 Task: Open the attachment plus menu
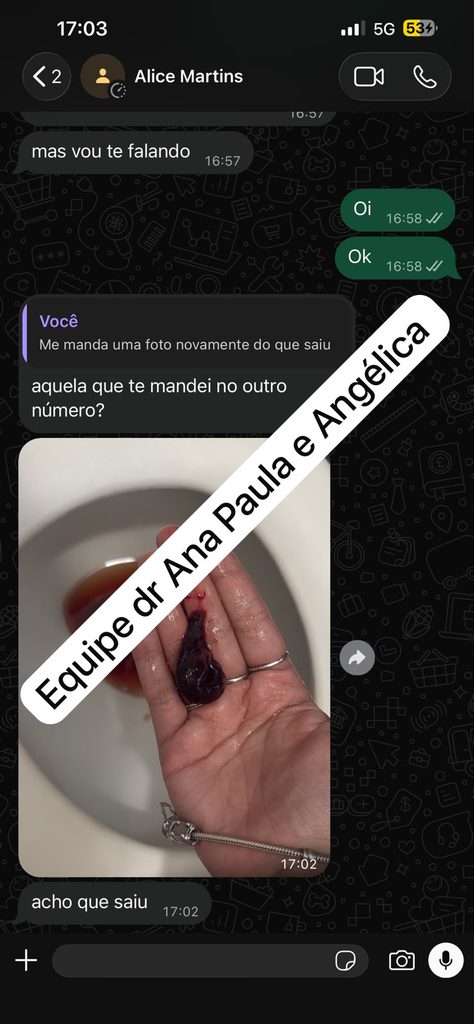pos(26,961)
